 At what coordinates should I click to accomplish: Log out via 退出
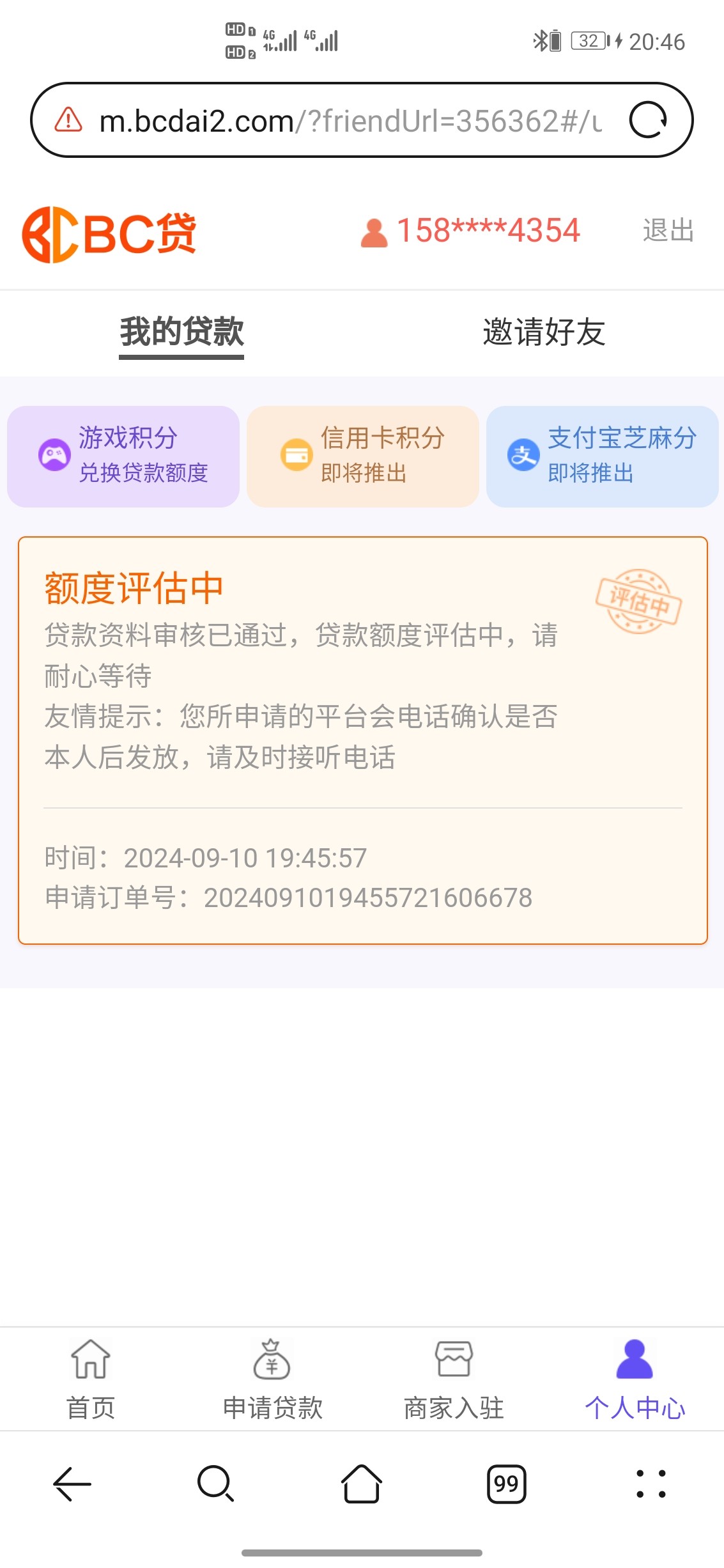point(668,230)
